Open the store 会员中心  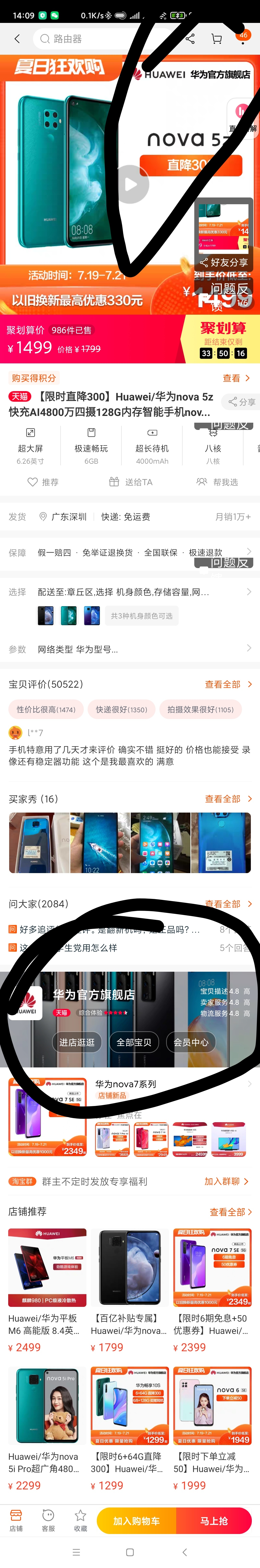pos(191,1042)
